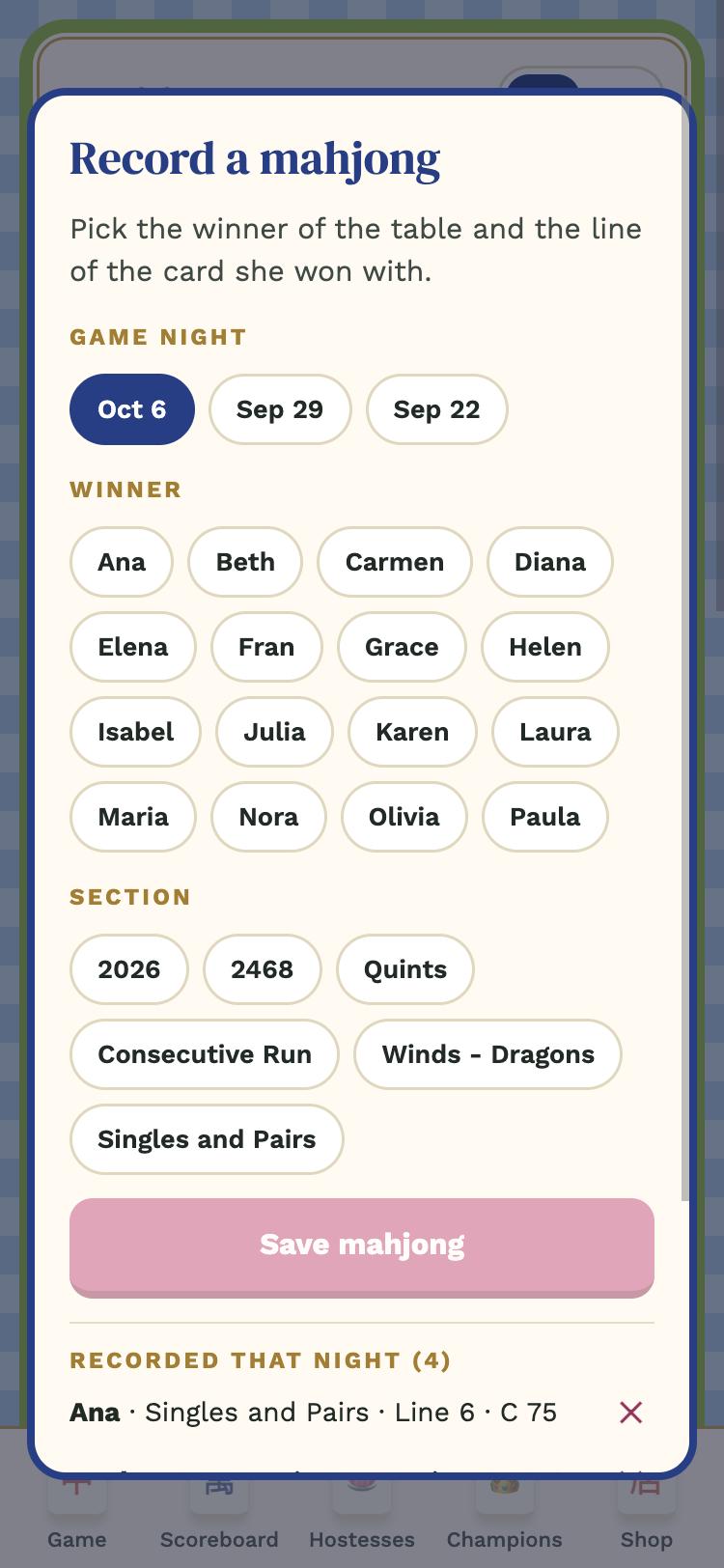Choose the 2026 section

click(x=129, y=969)
